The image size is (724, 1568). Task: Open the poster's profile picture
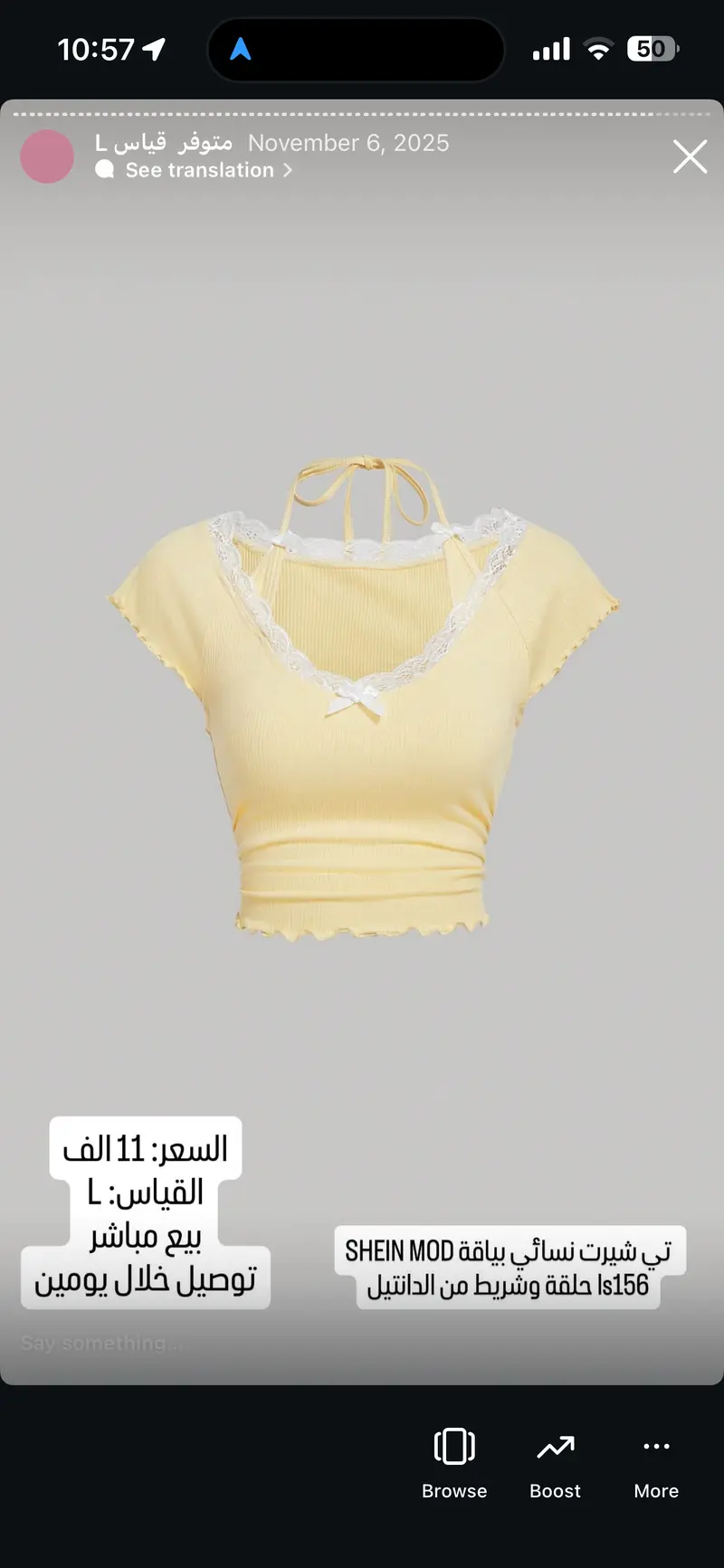pos(47,157)
